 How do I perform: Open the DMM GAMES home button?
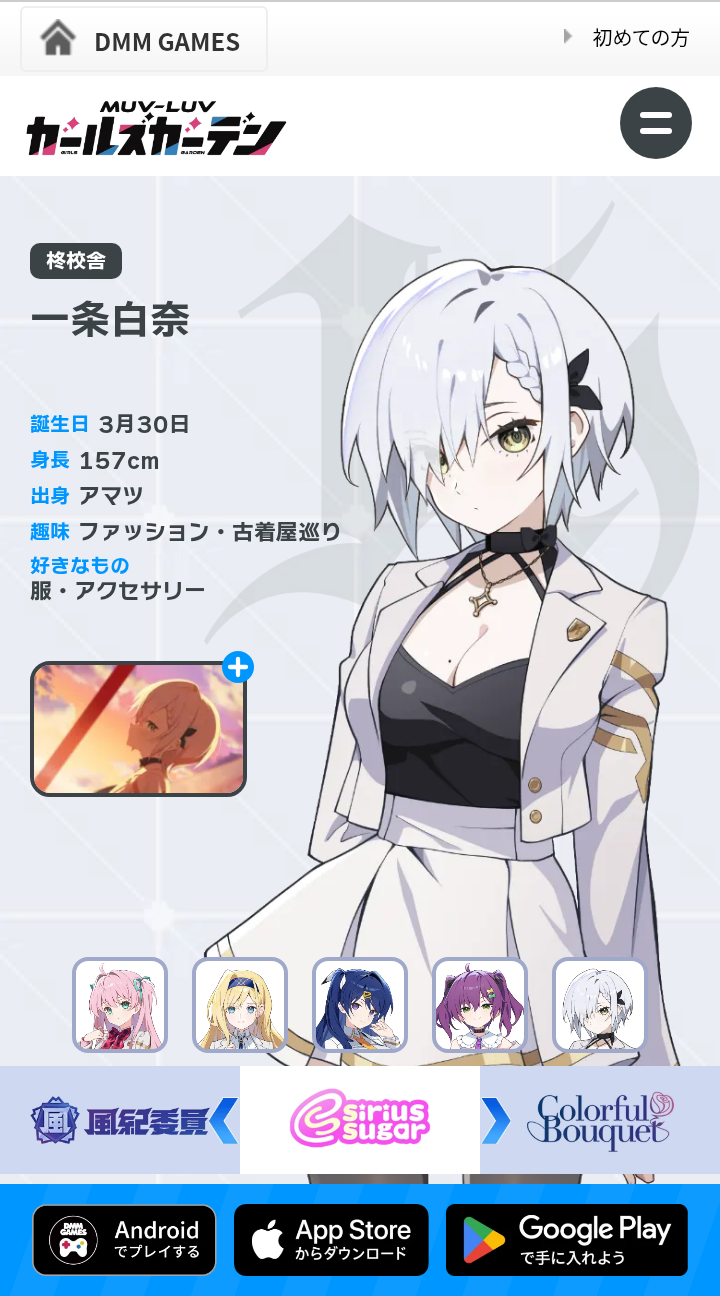pyautogui.click(x=144, y=40)
